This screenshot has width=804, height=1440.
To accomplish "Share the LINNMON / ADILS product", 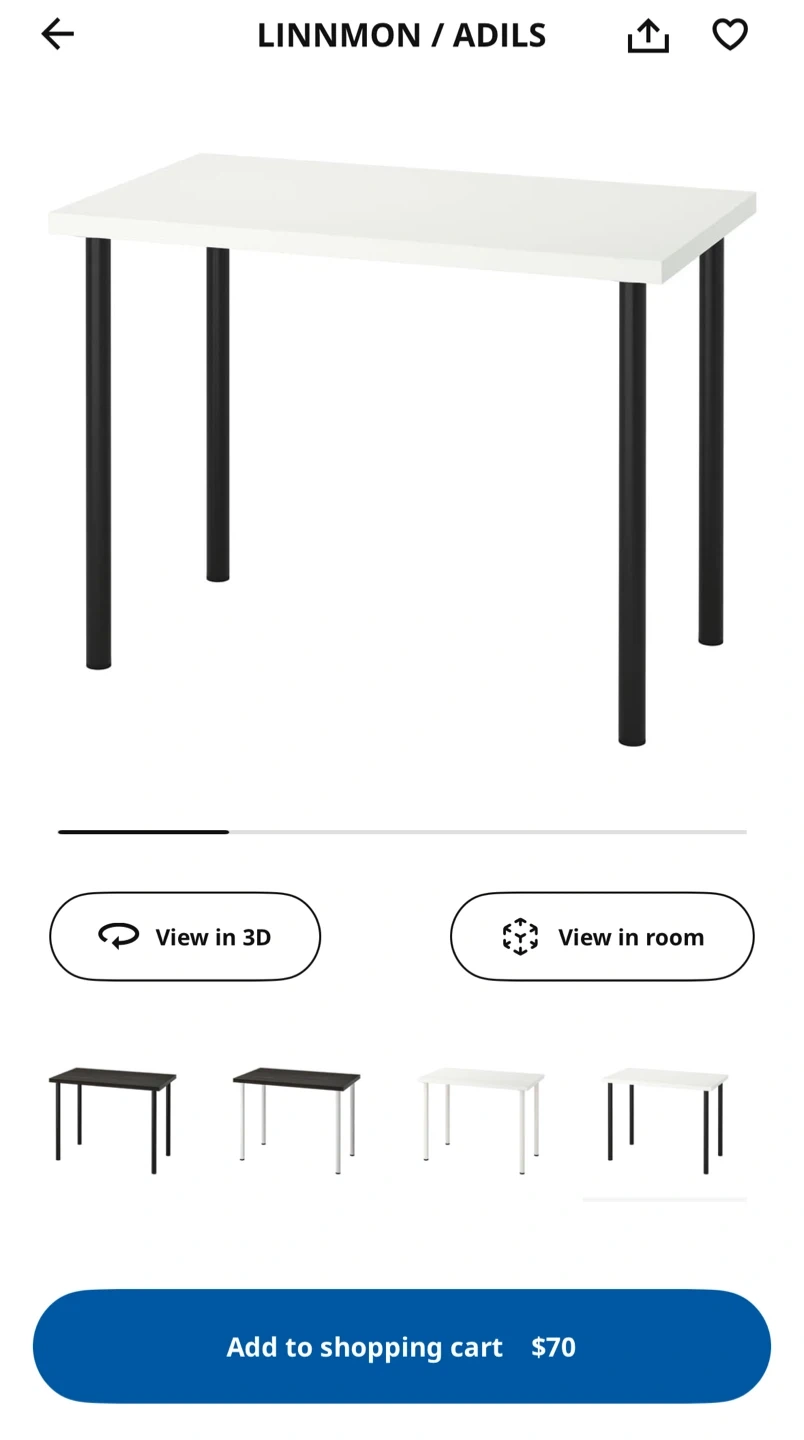I will tap(648, 36).
